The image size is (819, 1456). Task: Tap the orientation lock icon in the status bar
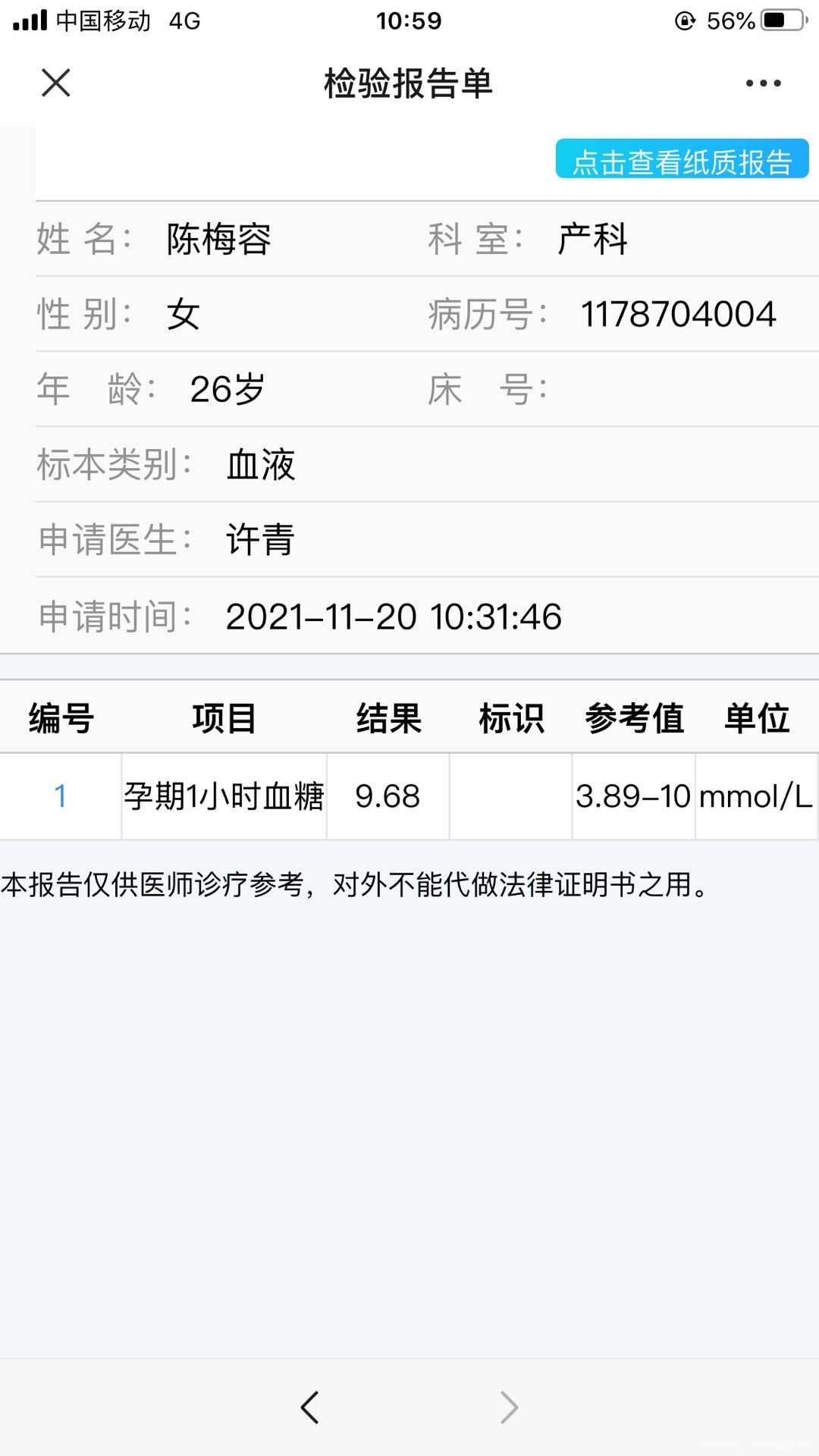[x=685, y=20]
